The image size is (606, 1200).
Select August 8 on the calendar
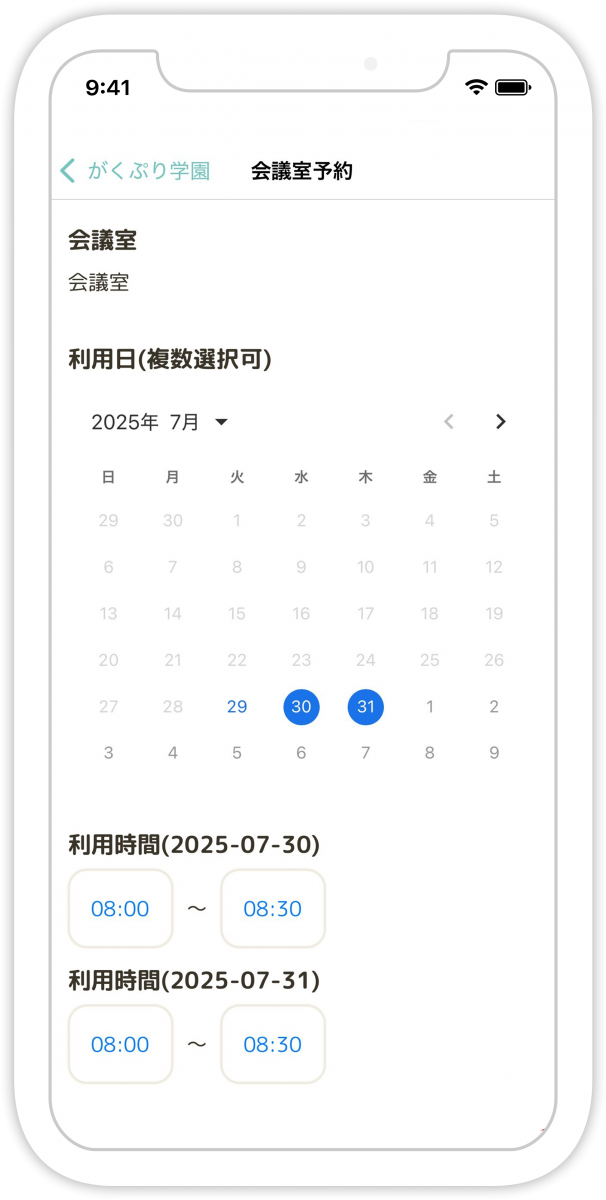click(430, 753)
